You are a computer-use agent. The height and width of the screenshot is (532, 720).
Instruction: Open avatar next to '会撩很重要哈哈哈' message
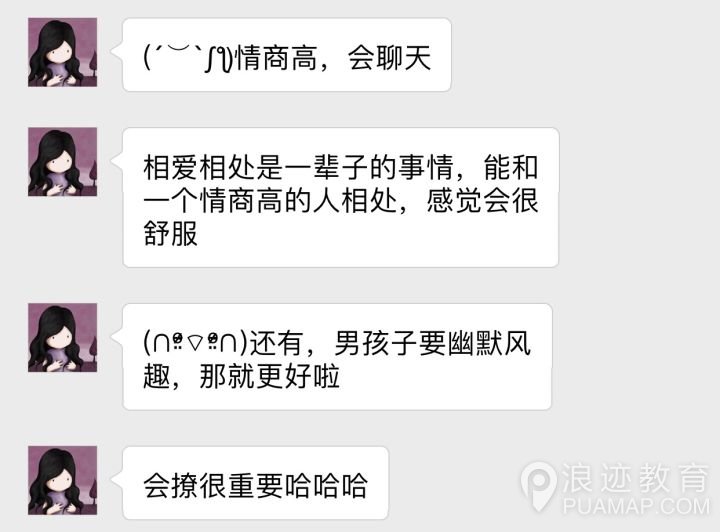[x=62, y=481]
